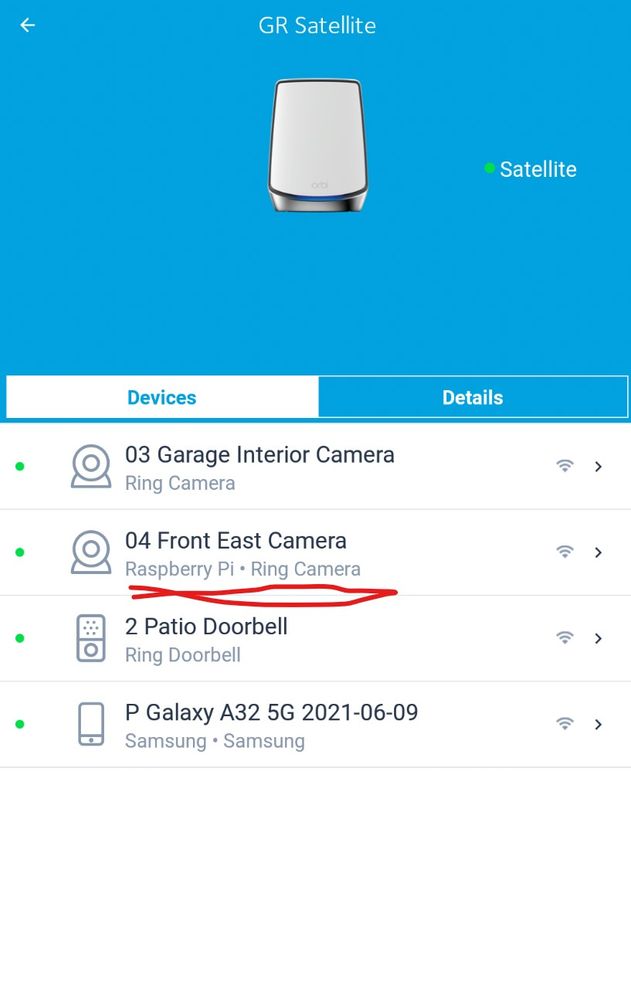Open P Galaxy A32 5G device details

click(271, 725)
